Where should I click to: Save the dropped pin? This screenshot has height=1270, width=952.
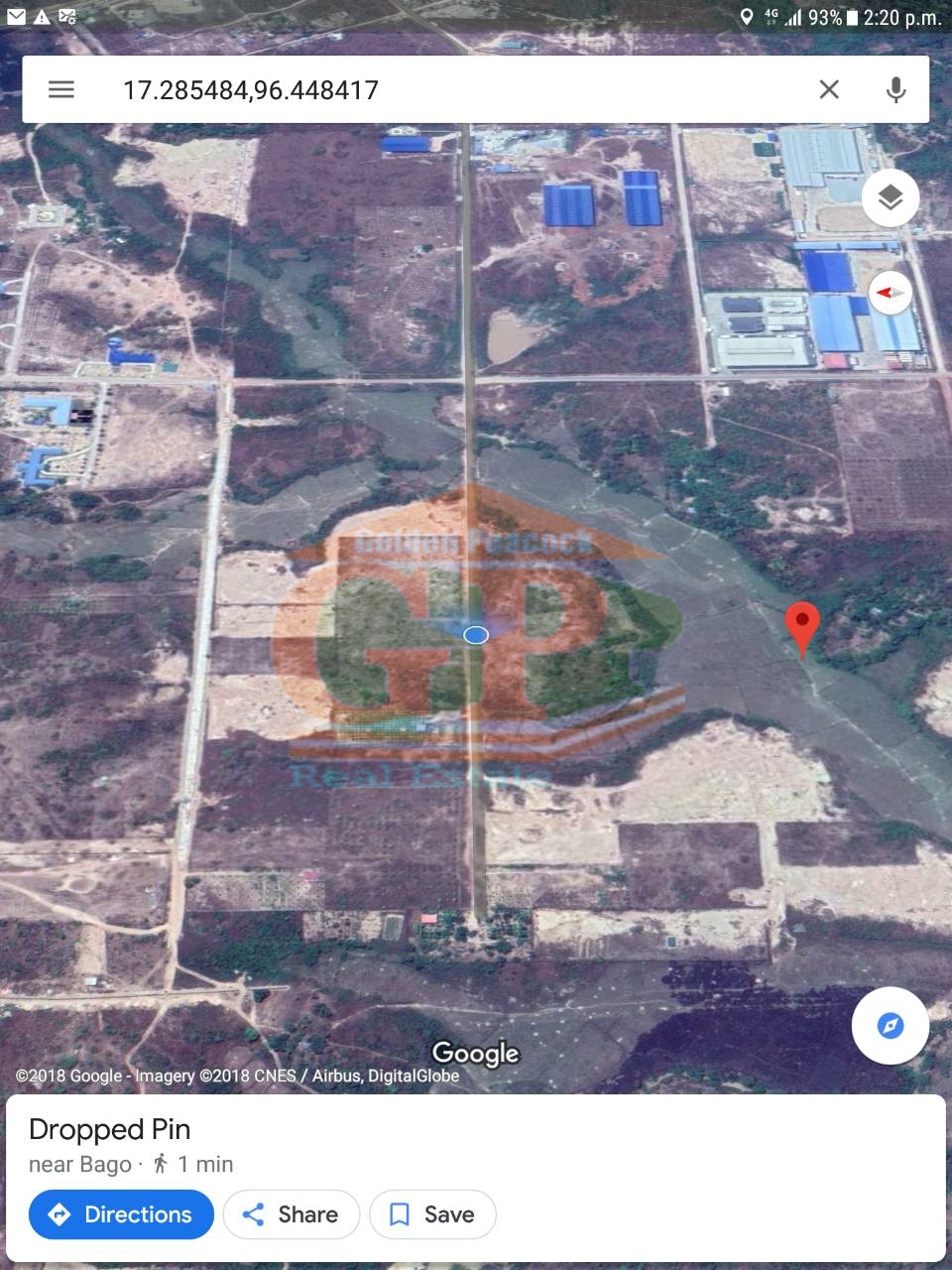click(432, 1214)
